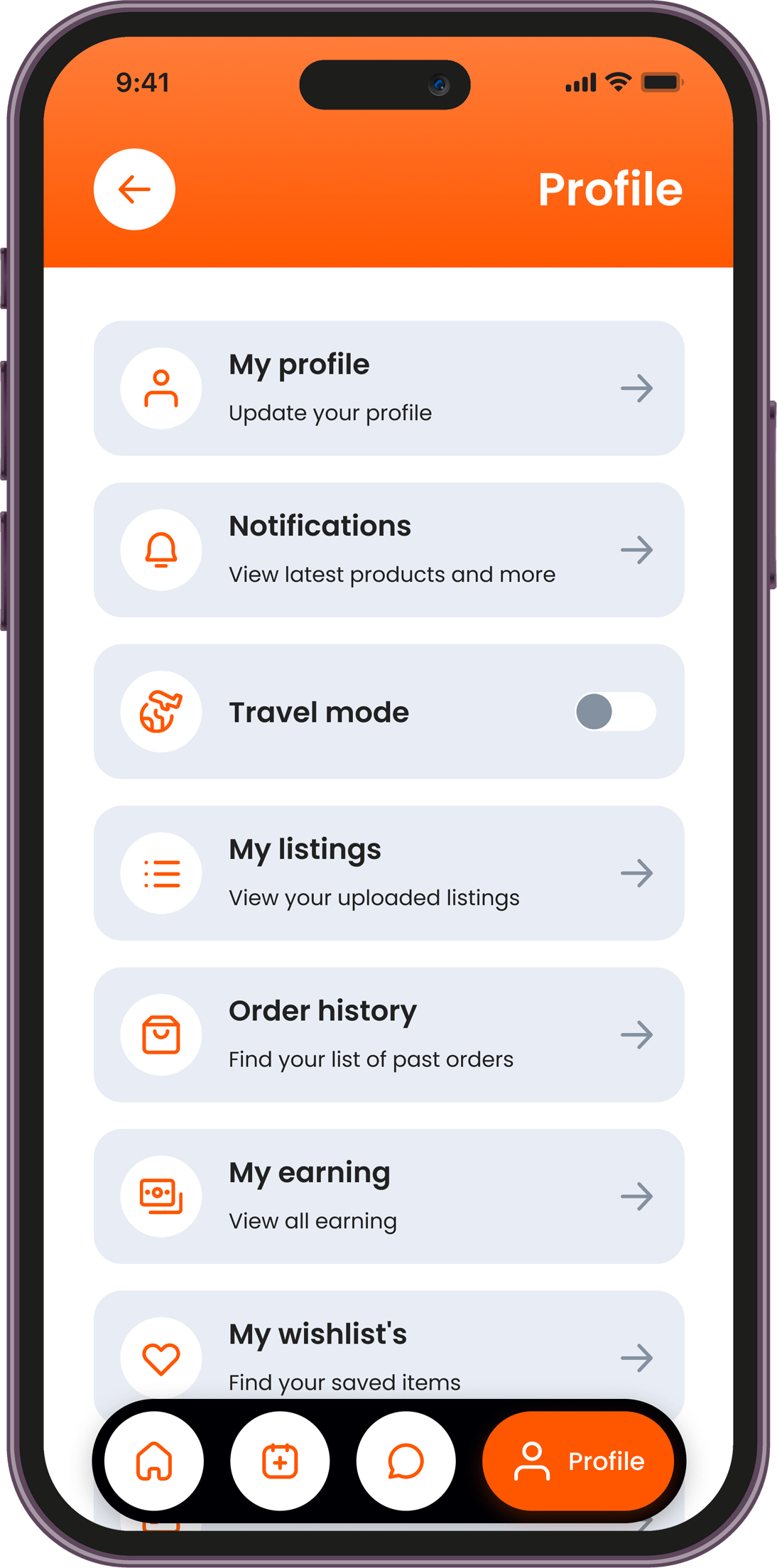Screen dimensions: 777x1568
Task: Open Order history
Action: point(388,1034)
